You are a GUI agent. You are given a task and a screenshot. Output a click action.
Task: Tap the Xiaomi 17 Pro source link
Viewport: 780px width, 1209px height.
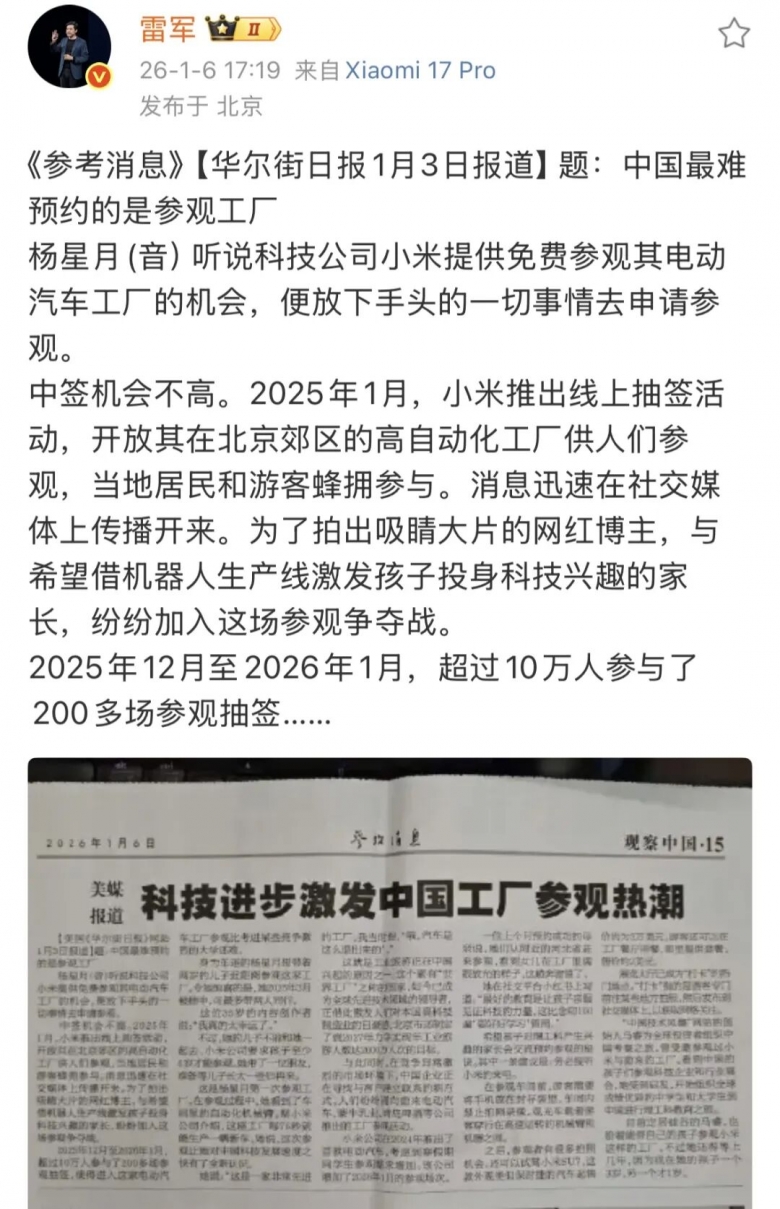[420, 70]
